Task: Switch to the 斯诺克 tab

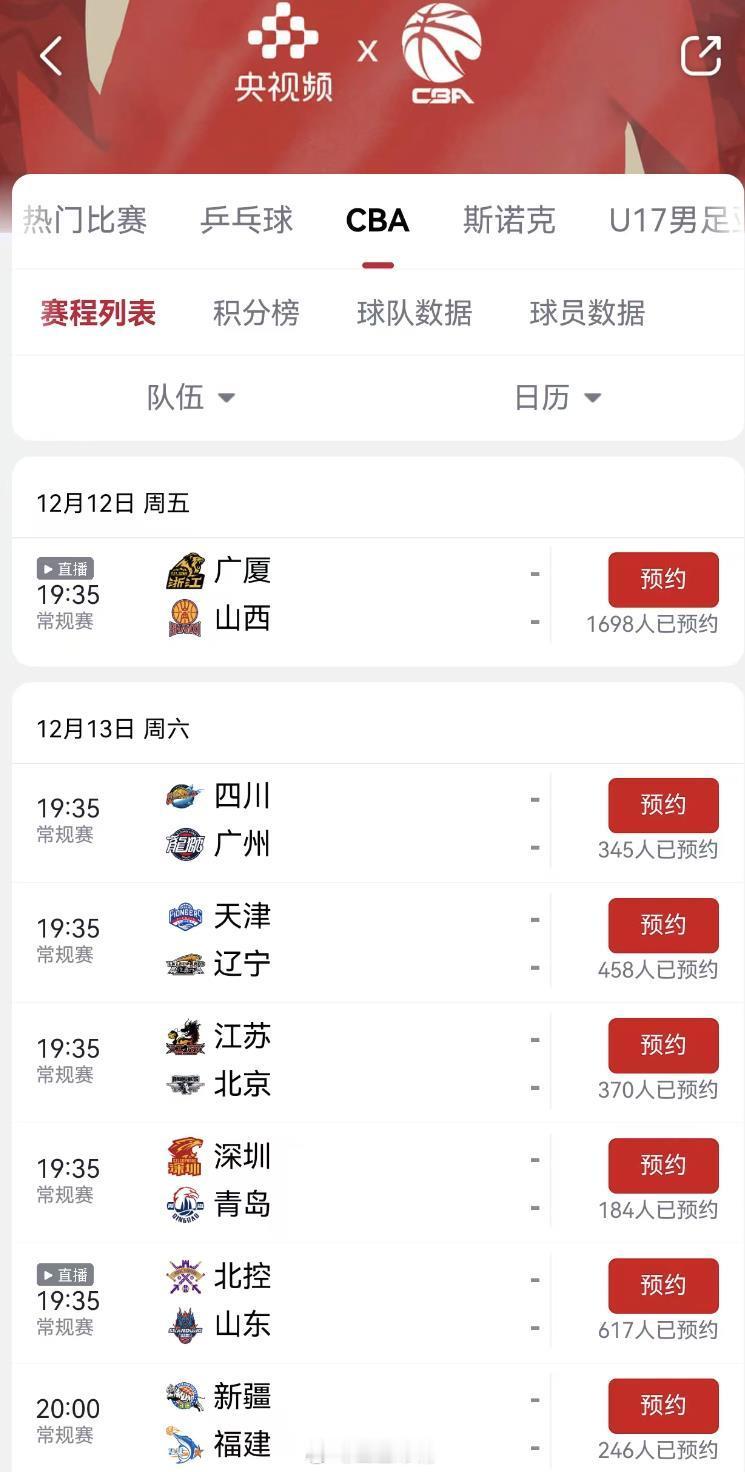Action: [508, 220]
